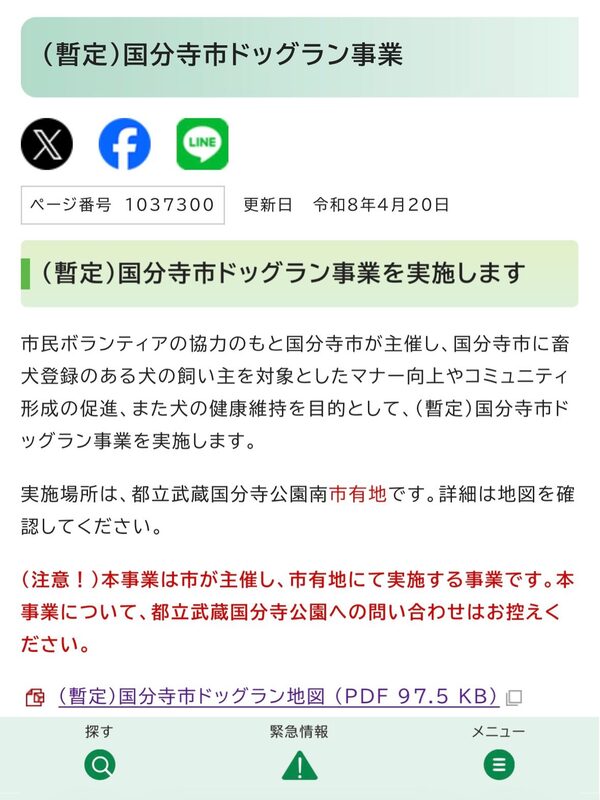
Task: Open the 国分寺市ドッグラン地図 PDF link
Action: [x=277, y=695]
